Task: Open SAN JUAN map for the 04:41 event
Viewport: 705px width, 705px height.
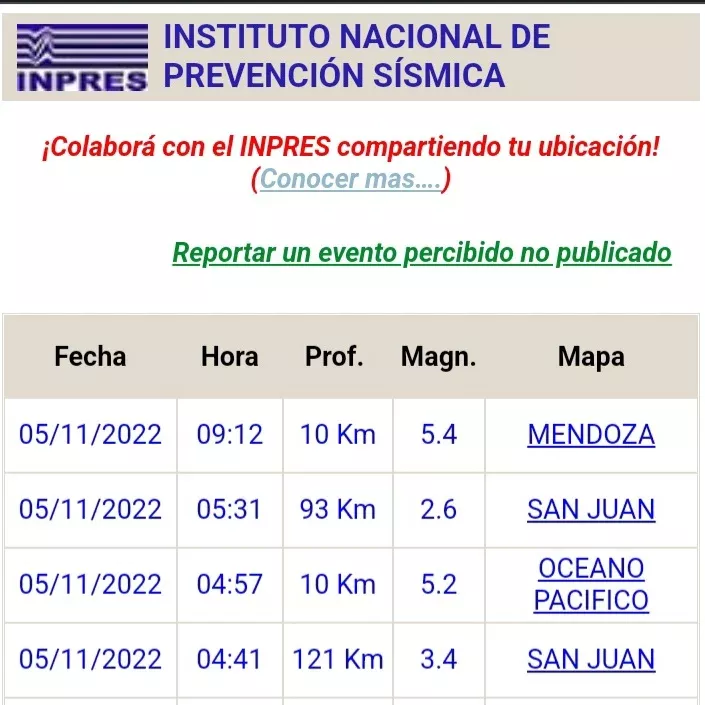Action: [x=591, y=660]
